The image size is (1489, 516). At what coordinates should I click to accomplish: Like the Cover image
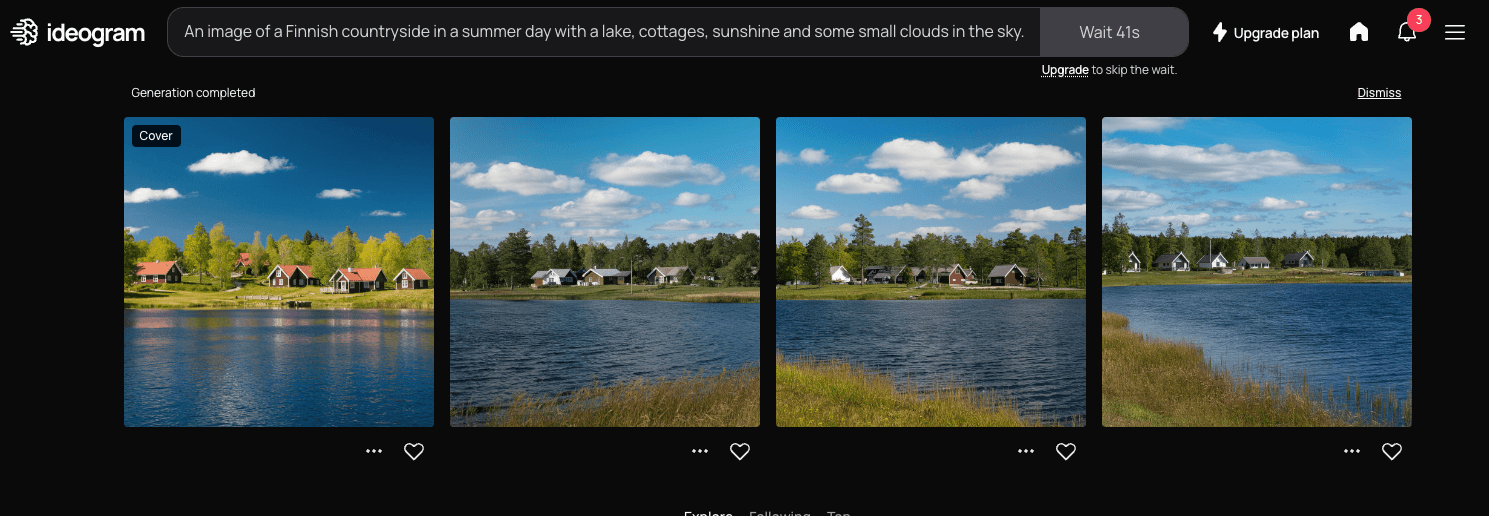414,452
